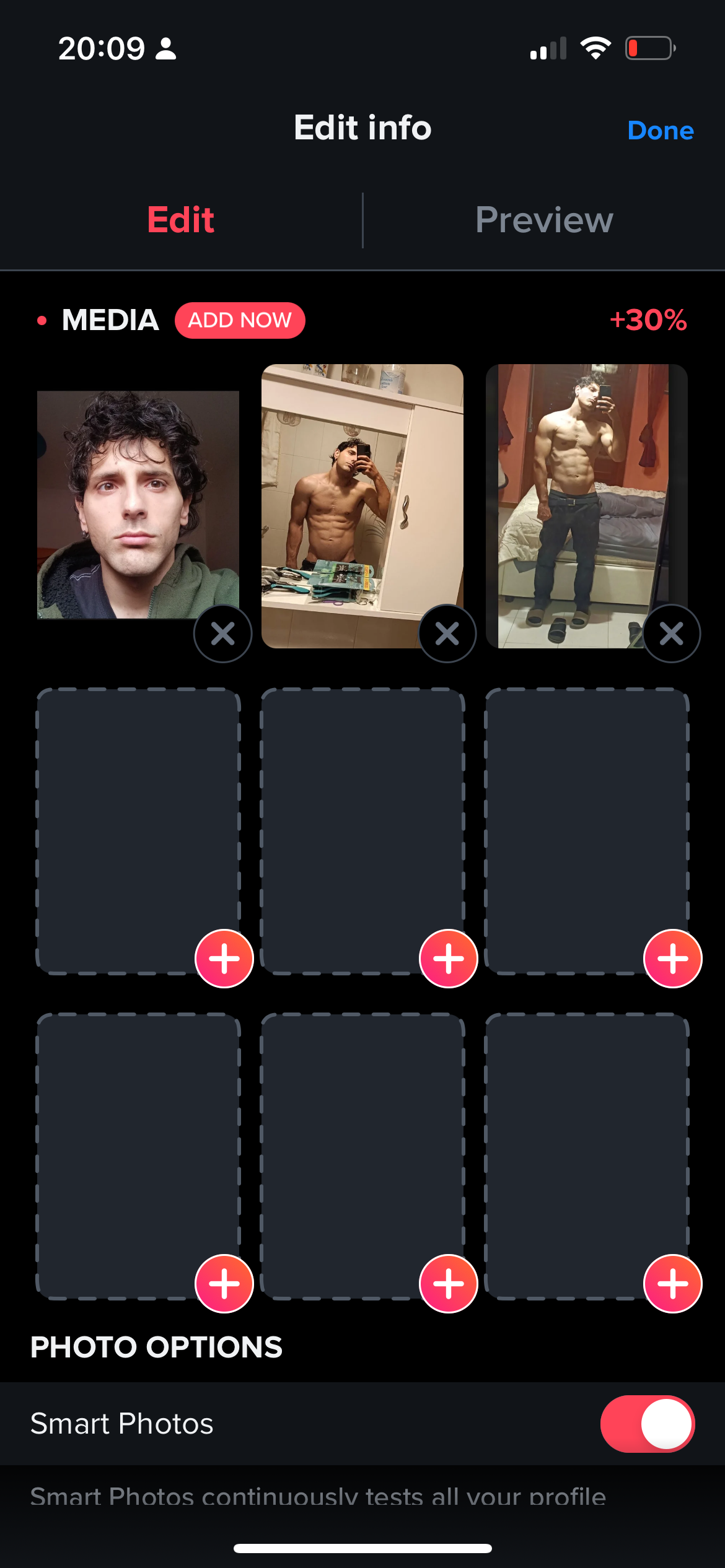Remove the face close-up photo
Screen dimensions: 725x1568
pyautogui.click(x=223, y=634)
